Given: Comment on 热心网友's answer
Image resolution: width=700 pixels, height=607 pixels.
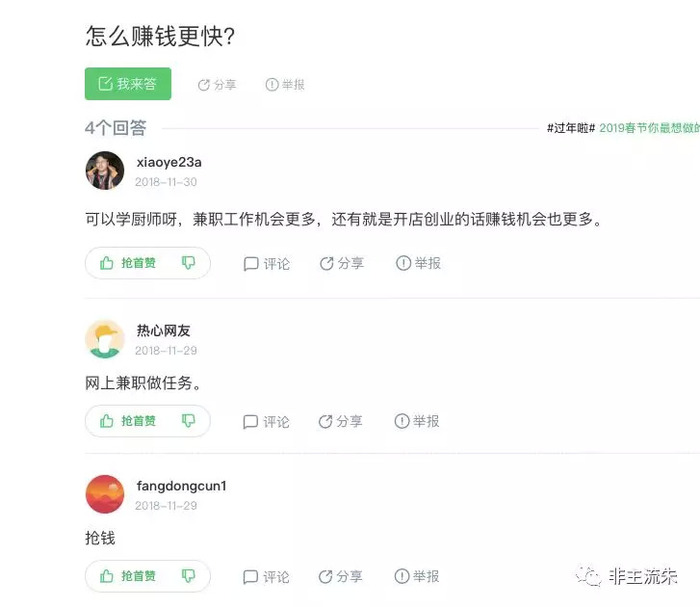Looking at the screenshot, I should point(266,422).
